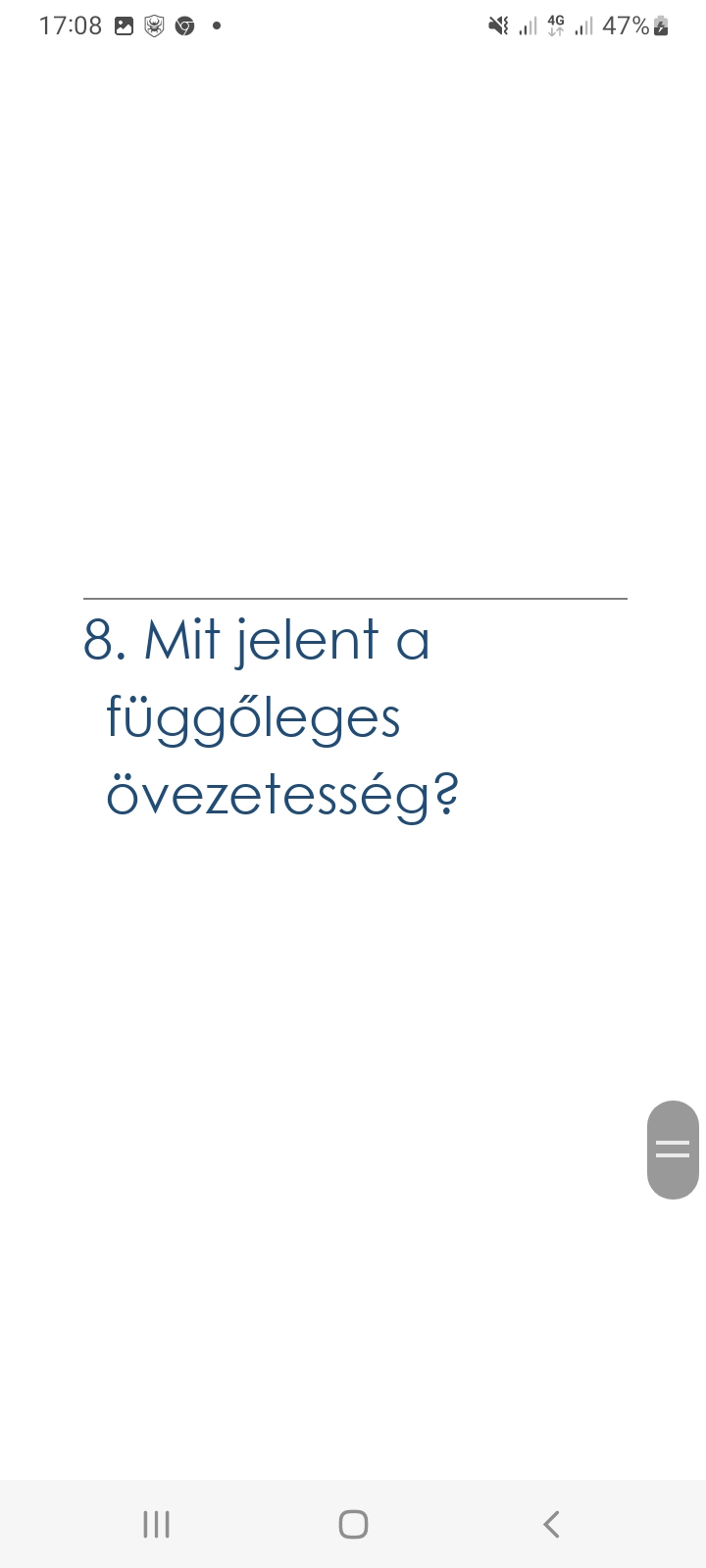Open the recent apps view
The image size is (706, 1568).
coord(156,1524)
